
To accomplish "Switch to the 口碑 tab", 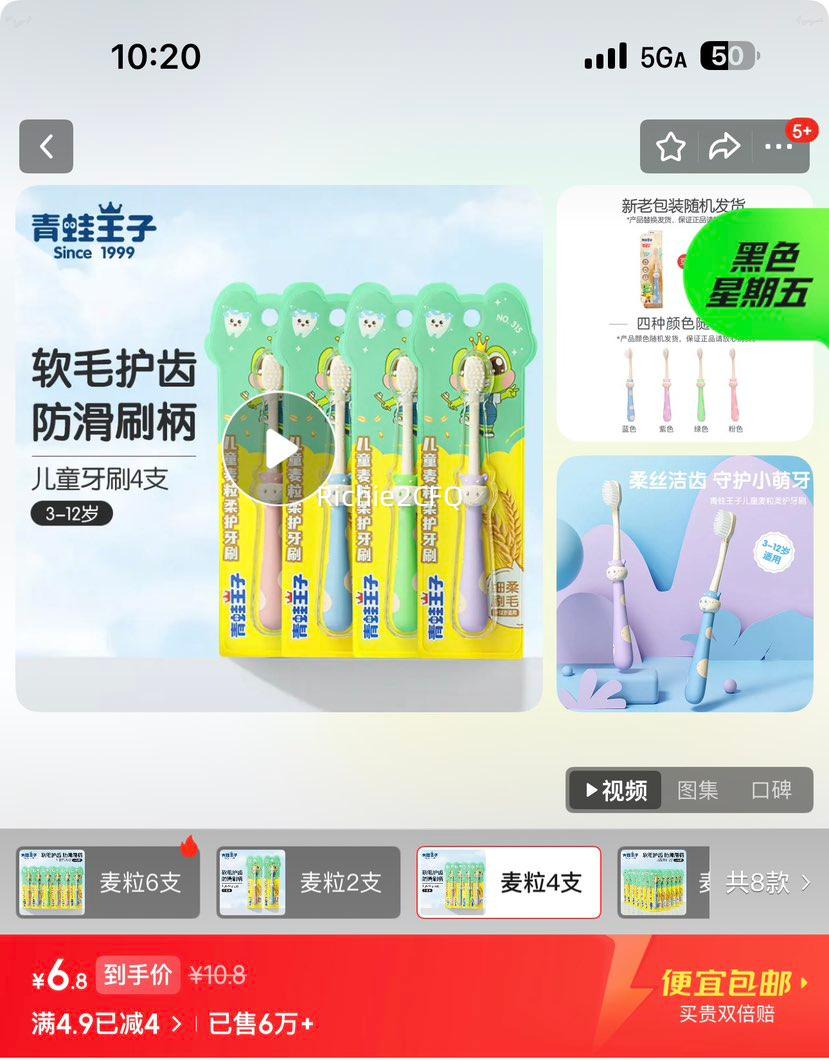I will coord(773,790).
